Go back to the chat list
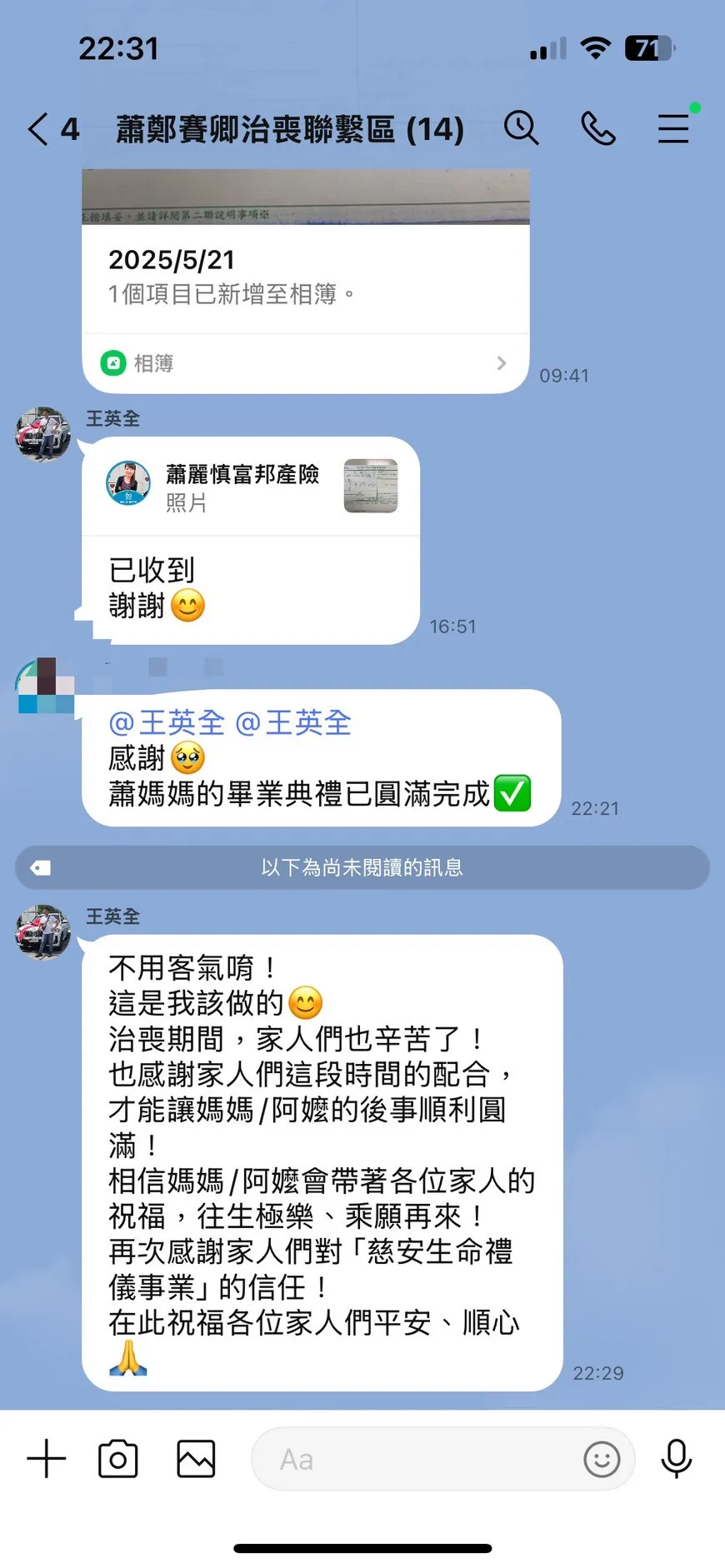 [38, 130]
